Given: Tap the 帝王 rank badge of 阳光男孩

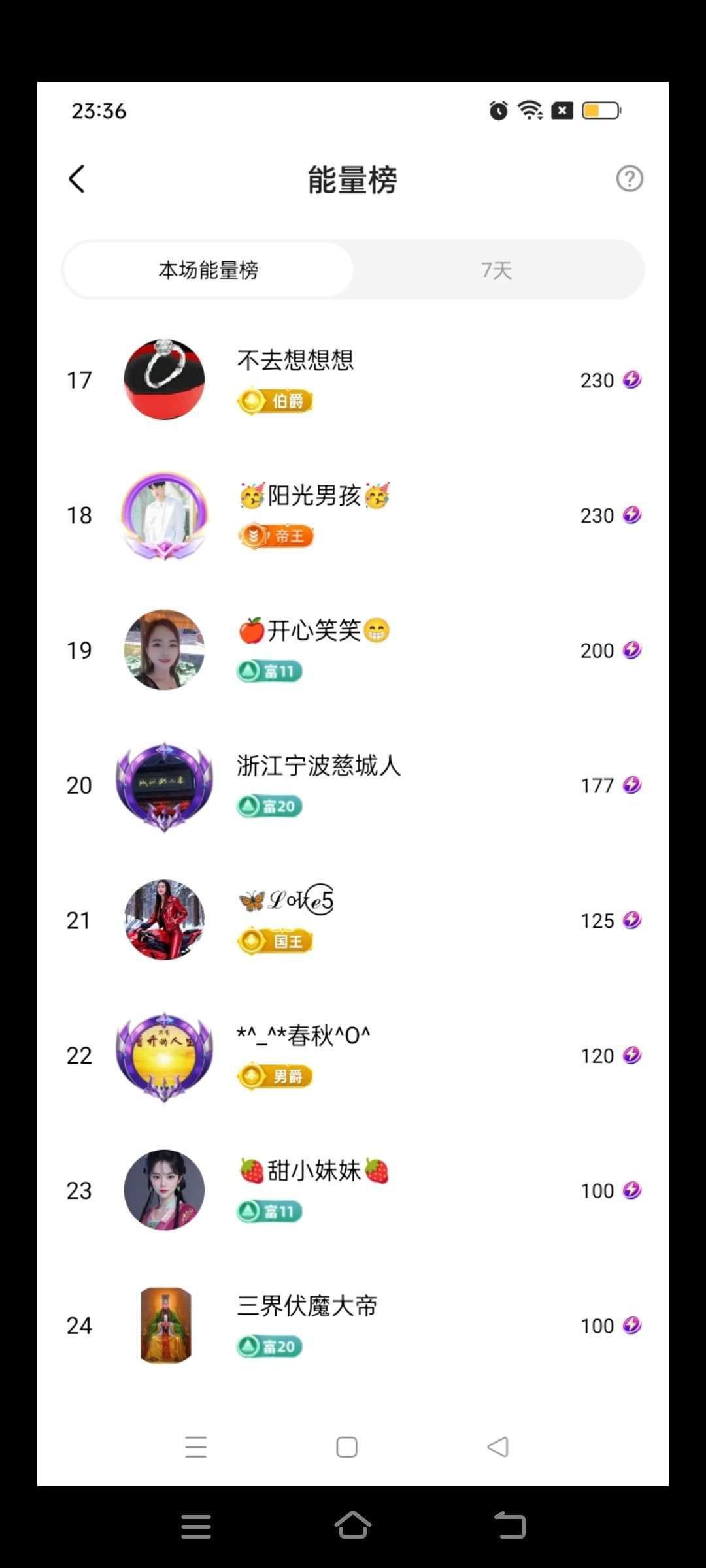Looking at the screenshot, I should point(275,535).
